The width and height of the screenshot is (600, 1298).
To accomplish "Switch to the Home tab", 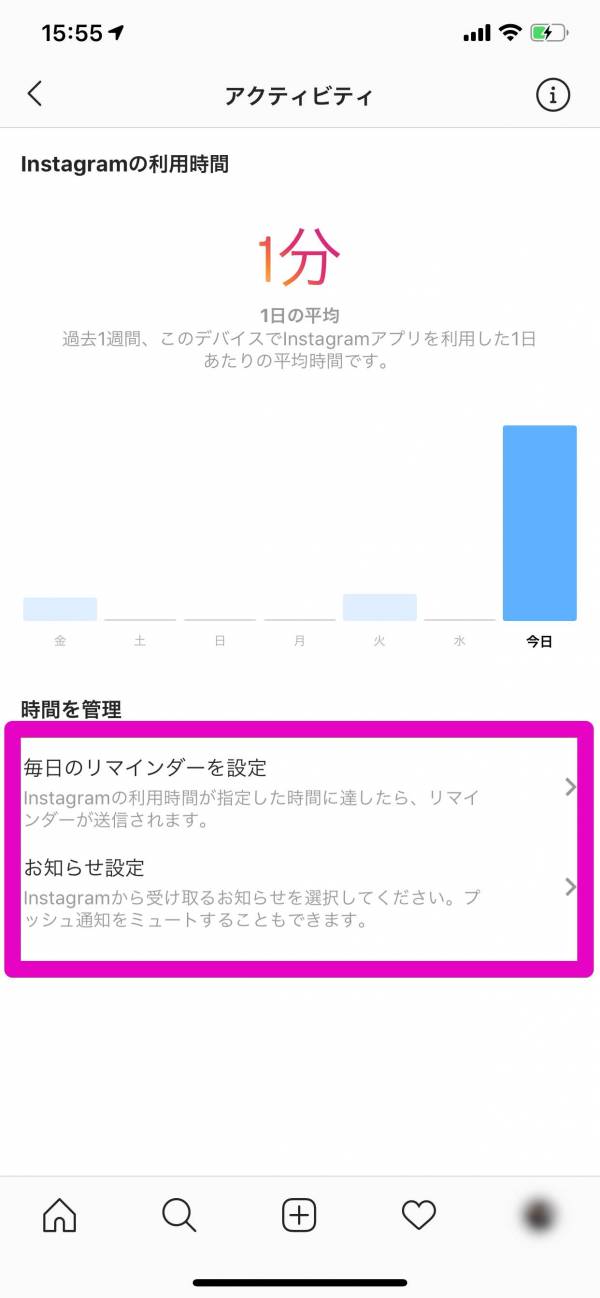I will 60,1215.
